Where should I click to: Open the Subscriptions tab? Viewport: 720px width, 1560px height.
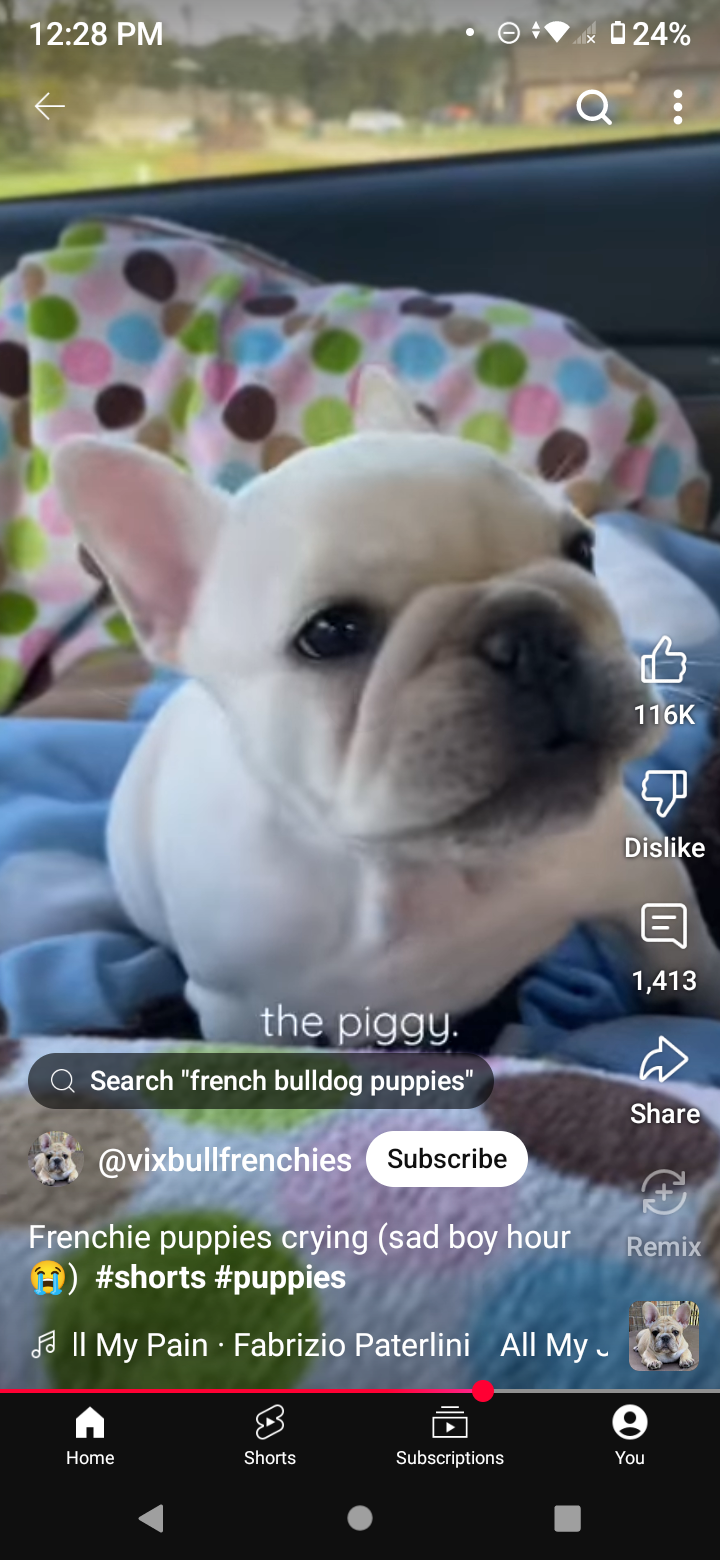(x=450, y=1435)
